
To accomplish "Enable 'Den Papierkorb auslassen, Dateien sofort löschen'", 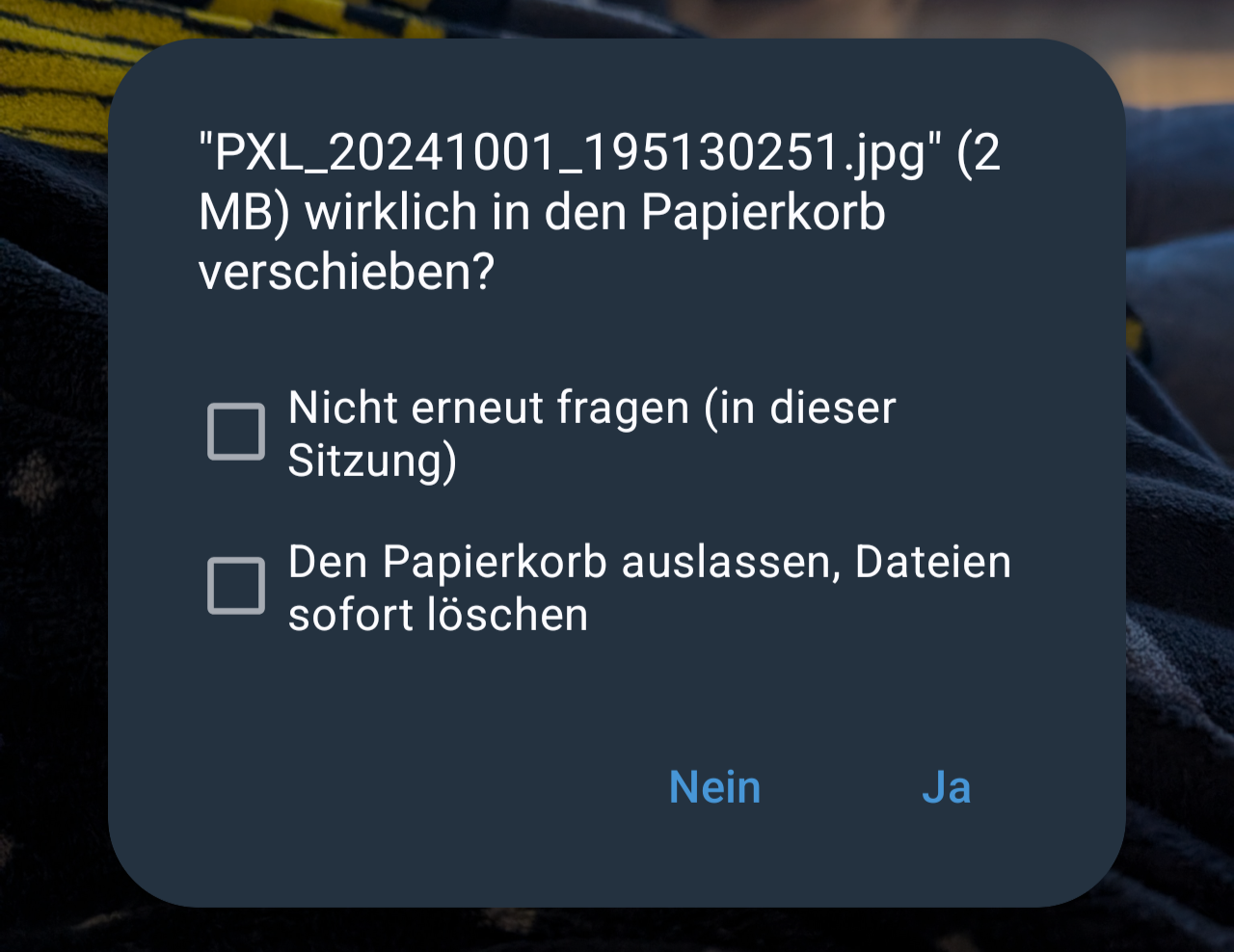I will (236, 586).
